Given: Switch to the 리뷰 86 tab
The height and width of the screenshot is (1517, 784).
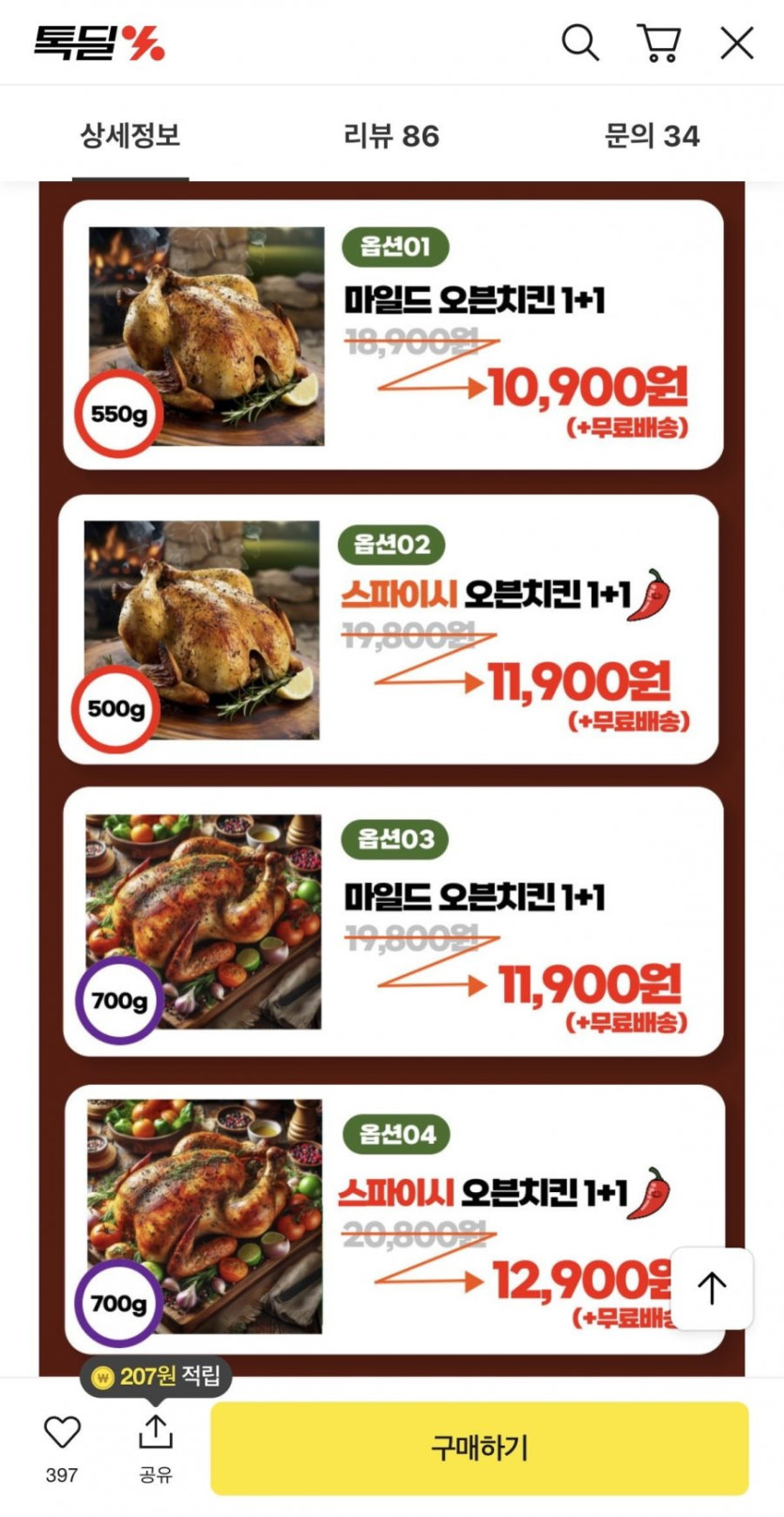Looking at the screenshot, I should point(392,136).
